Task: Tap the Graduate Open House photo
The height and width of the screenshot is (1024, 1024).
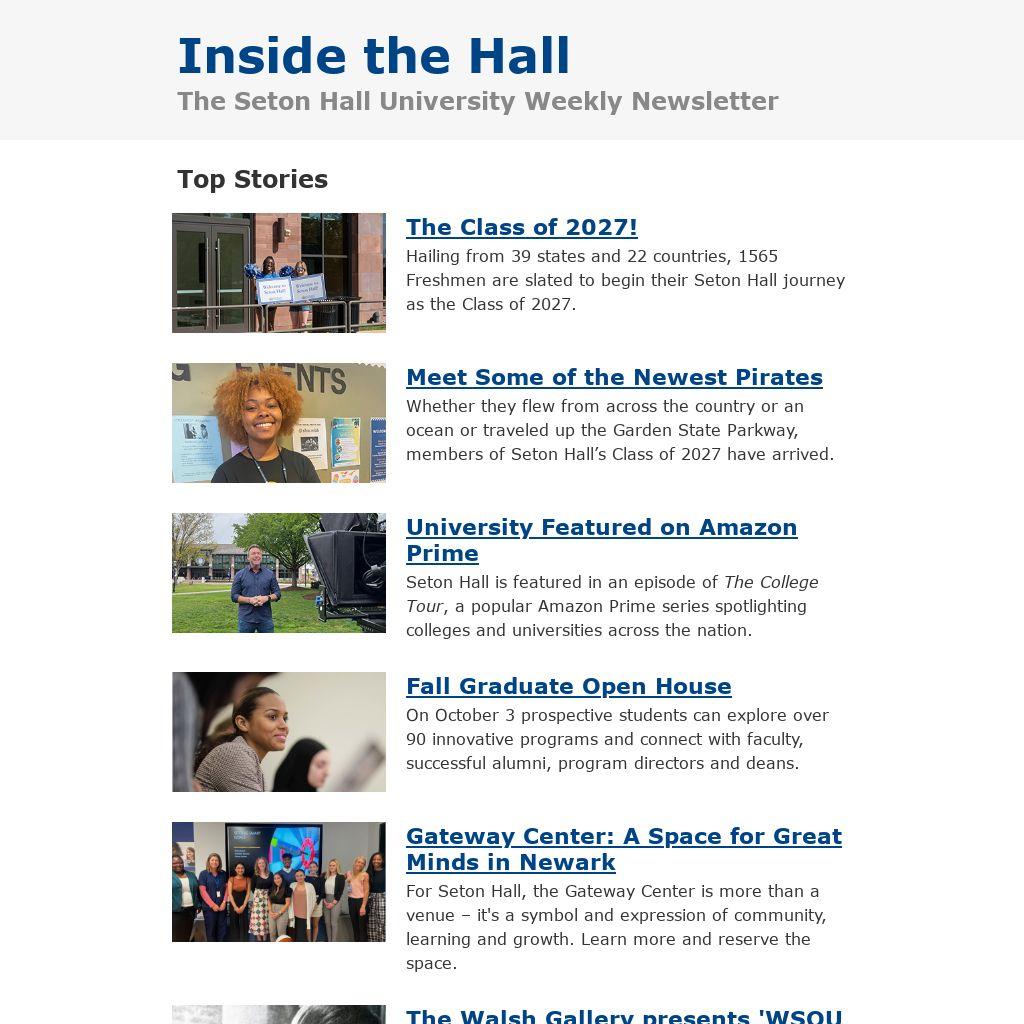Action: pyautogui.click(x=279, y=732)
